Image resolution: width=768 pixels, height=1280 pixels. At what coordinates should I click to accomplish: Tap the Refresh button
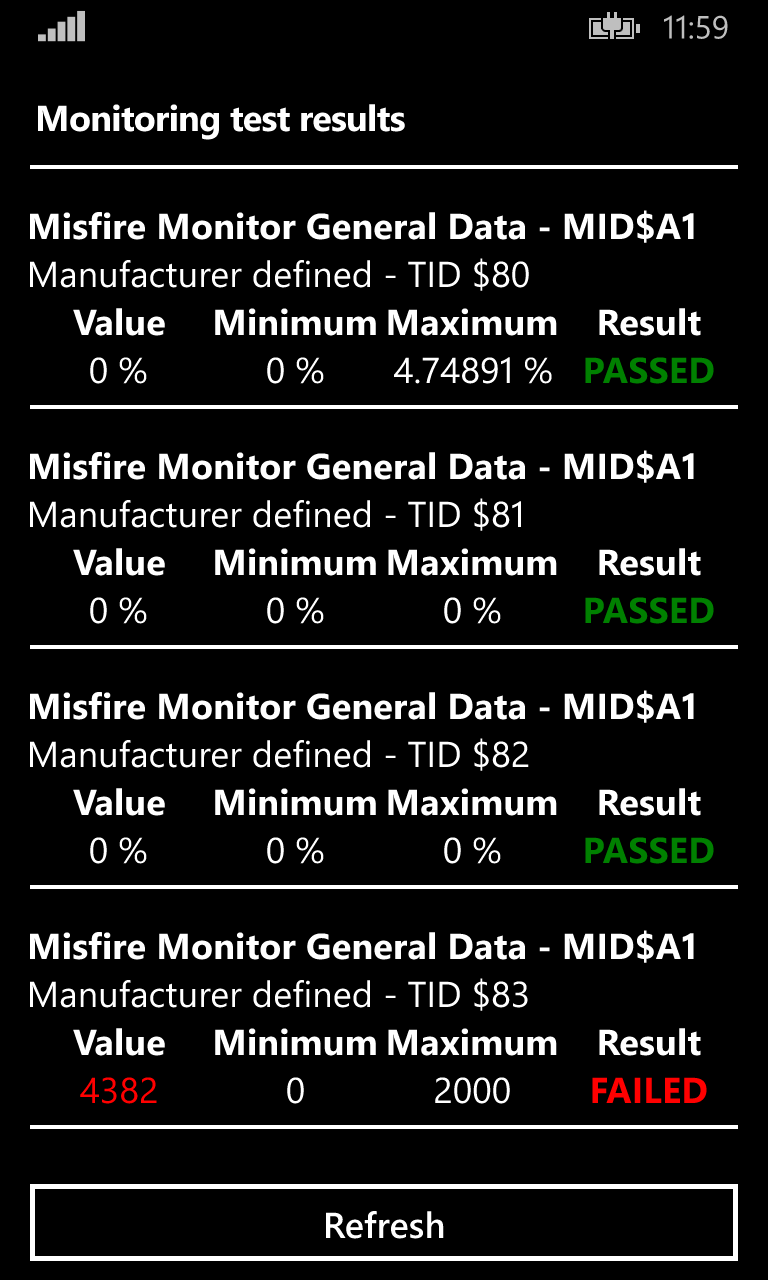[x=384, y=1224]
